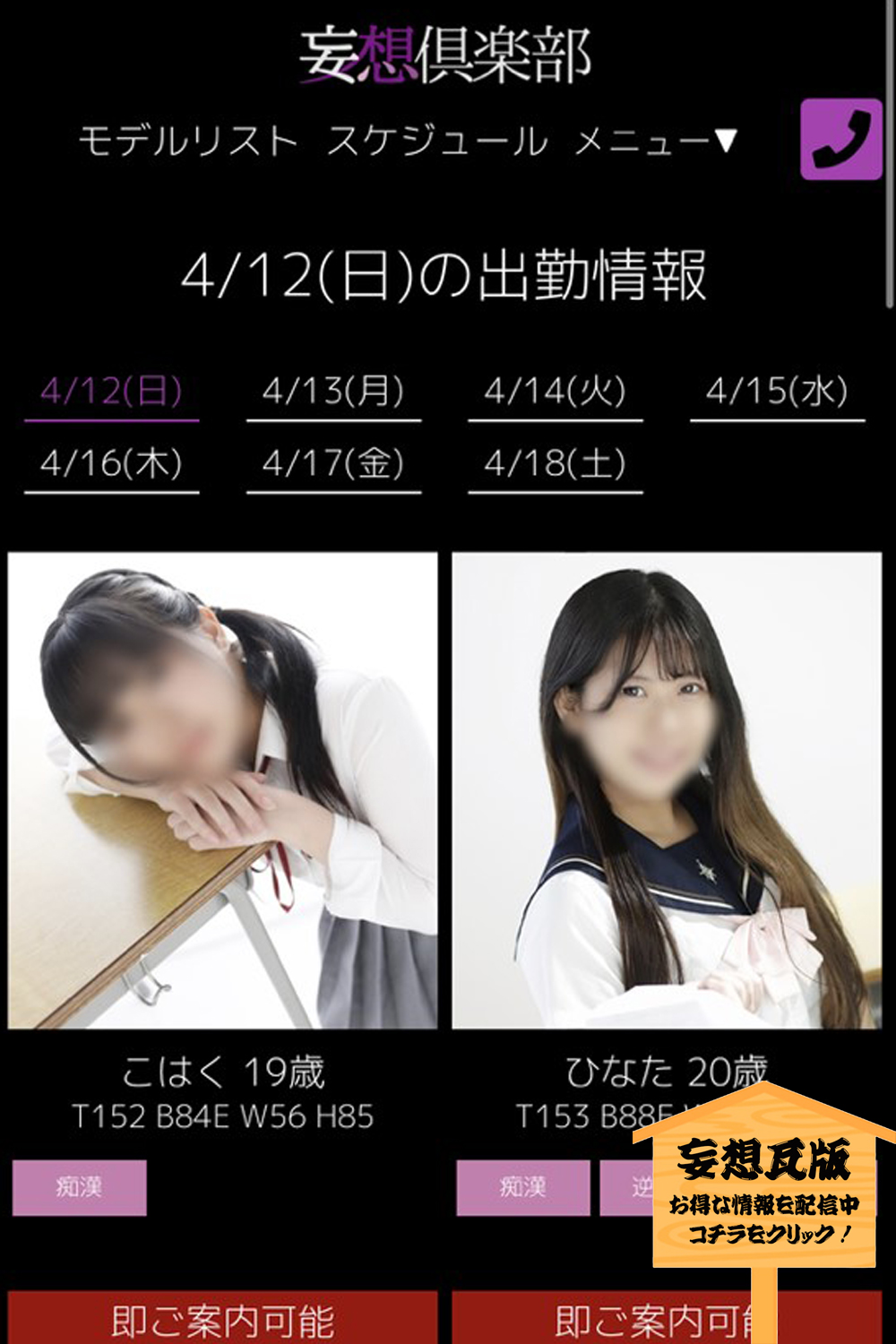Show the 4/15(水) schedule

777,392
